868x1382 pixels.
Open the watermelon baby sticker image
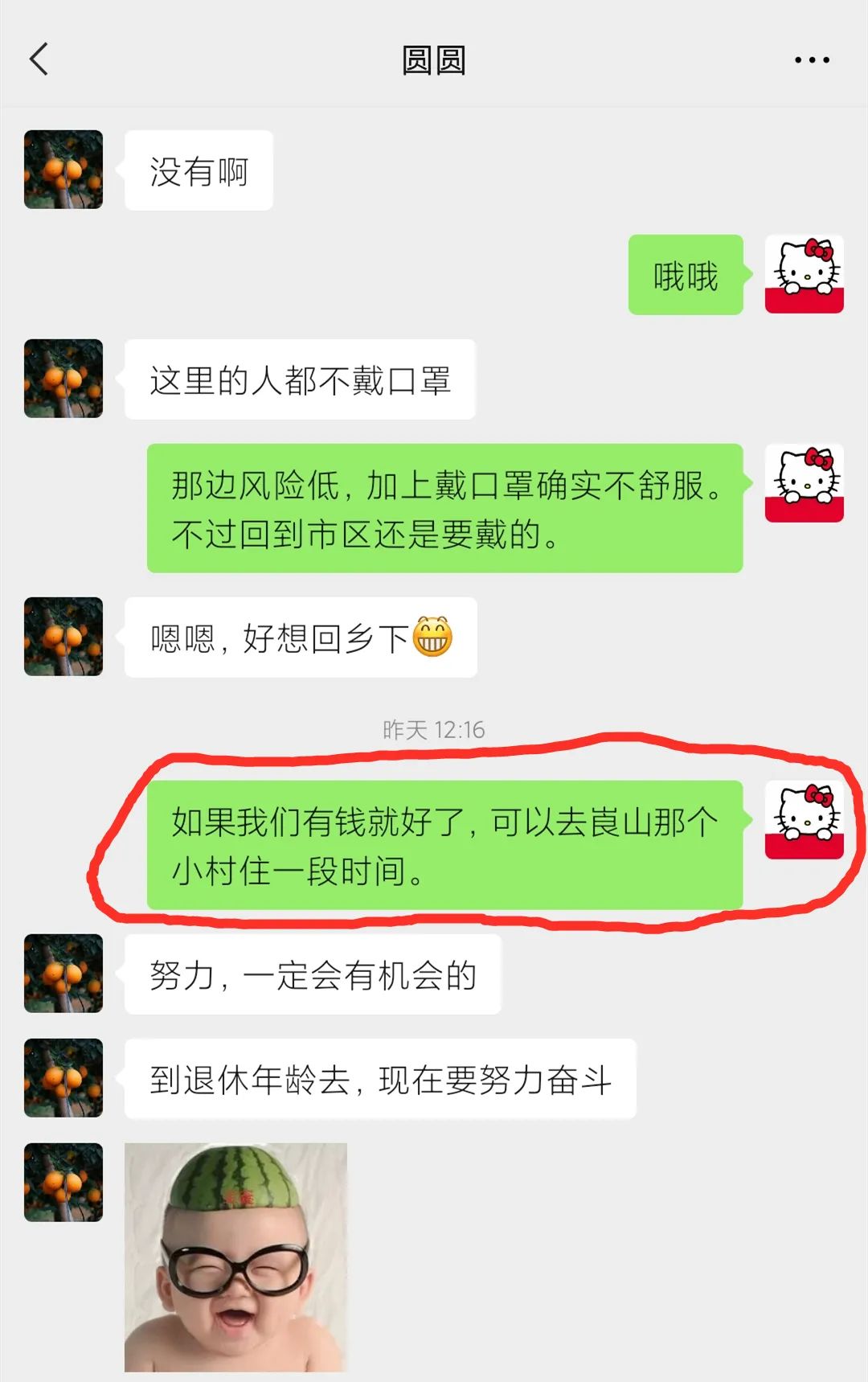(x=235, y=1257)
